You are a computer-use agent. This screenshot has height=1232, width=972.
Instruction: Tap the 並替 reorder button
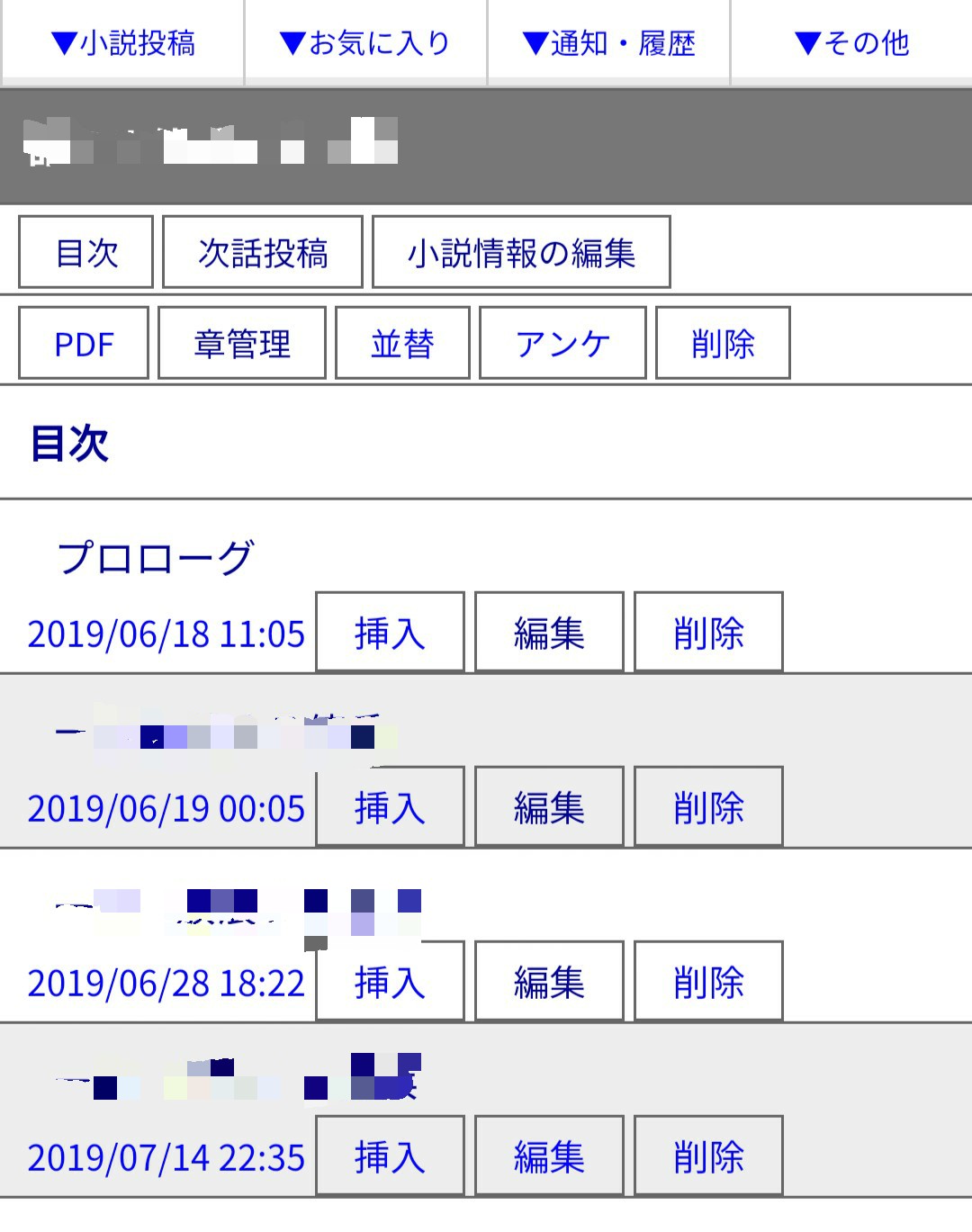click(402, 344)
